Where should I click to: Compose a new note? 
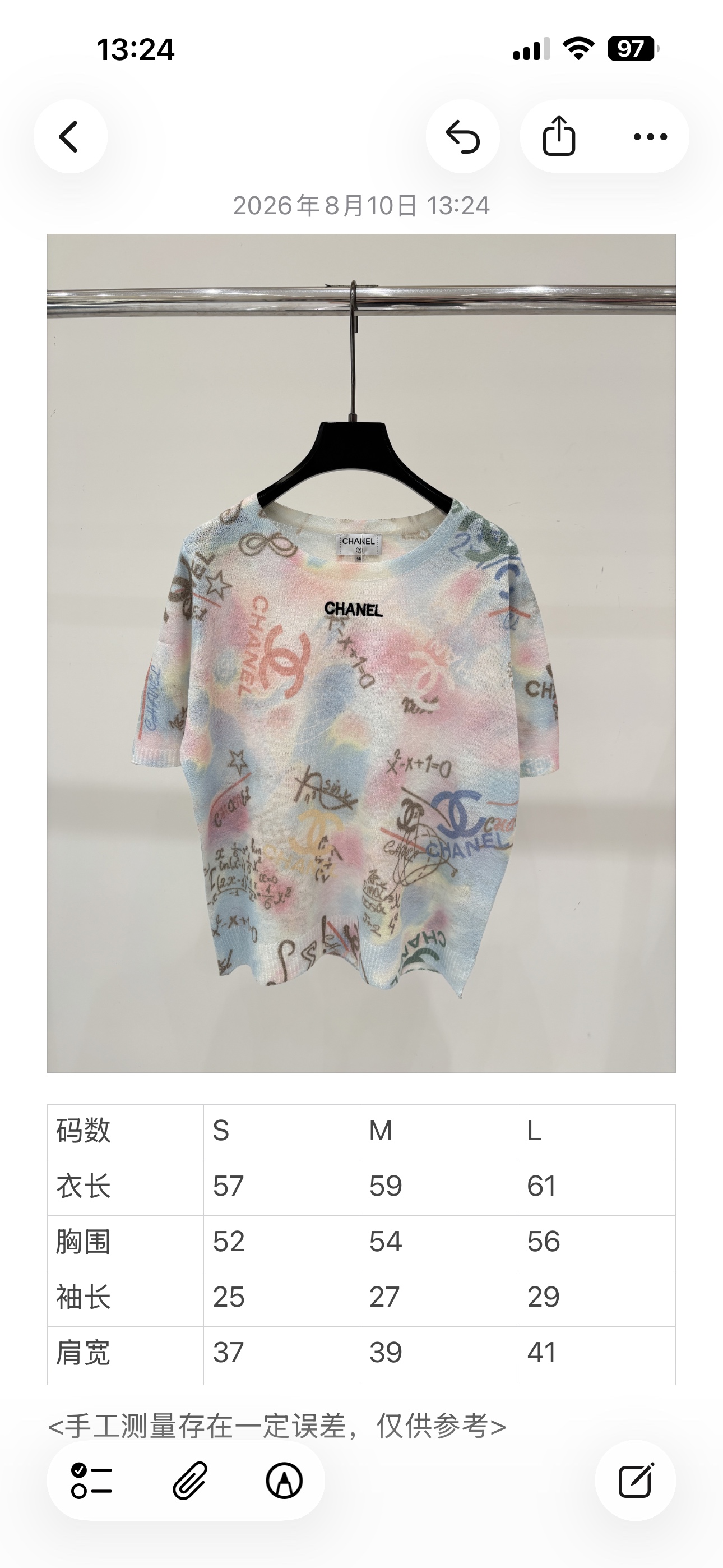coord(636,1481)
